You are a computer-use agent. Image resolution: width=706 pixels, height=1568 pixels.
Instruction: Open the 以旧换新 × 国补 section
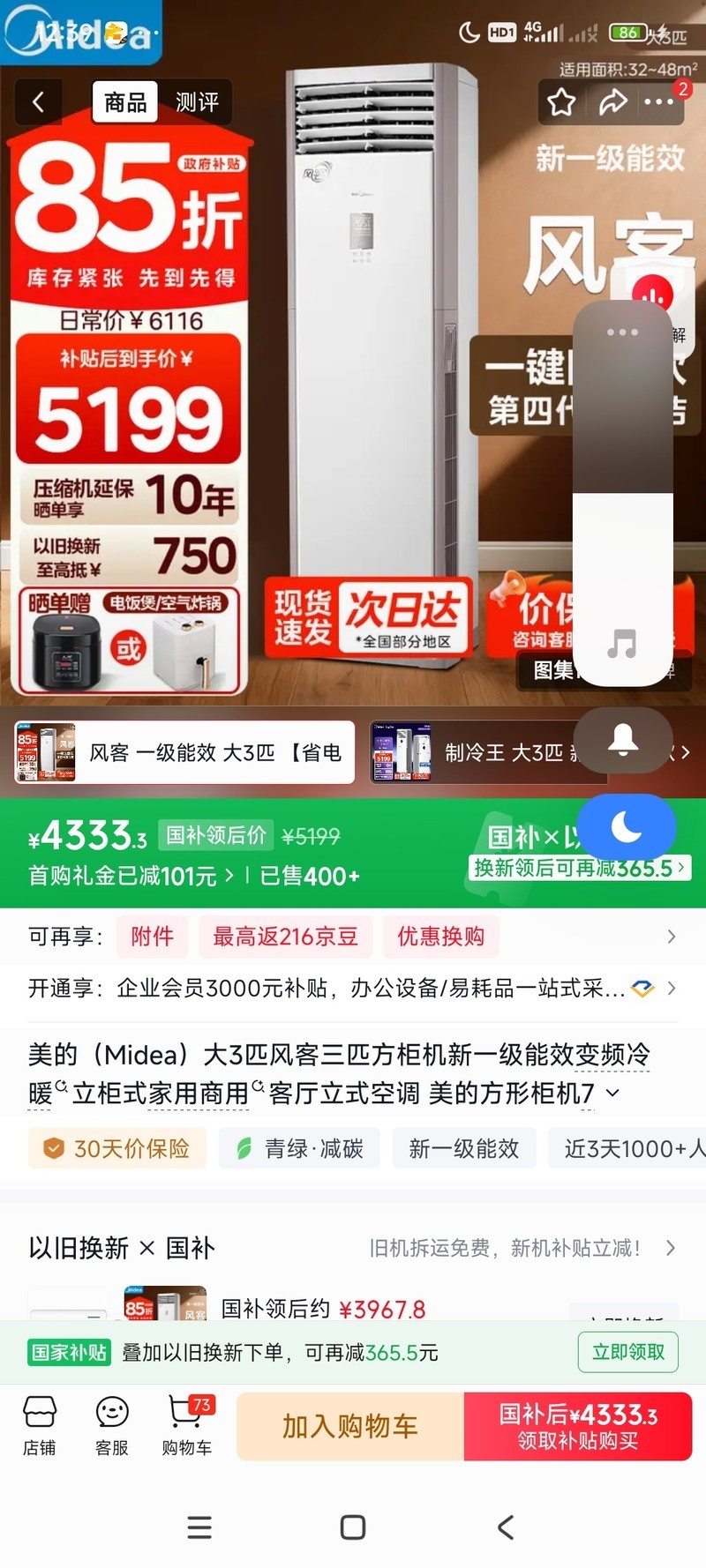(x=353, y=1248)
